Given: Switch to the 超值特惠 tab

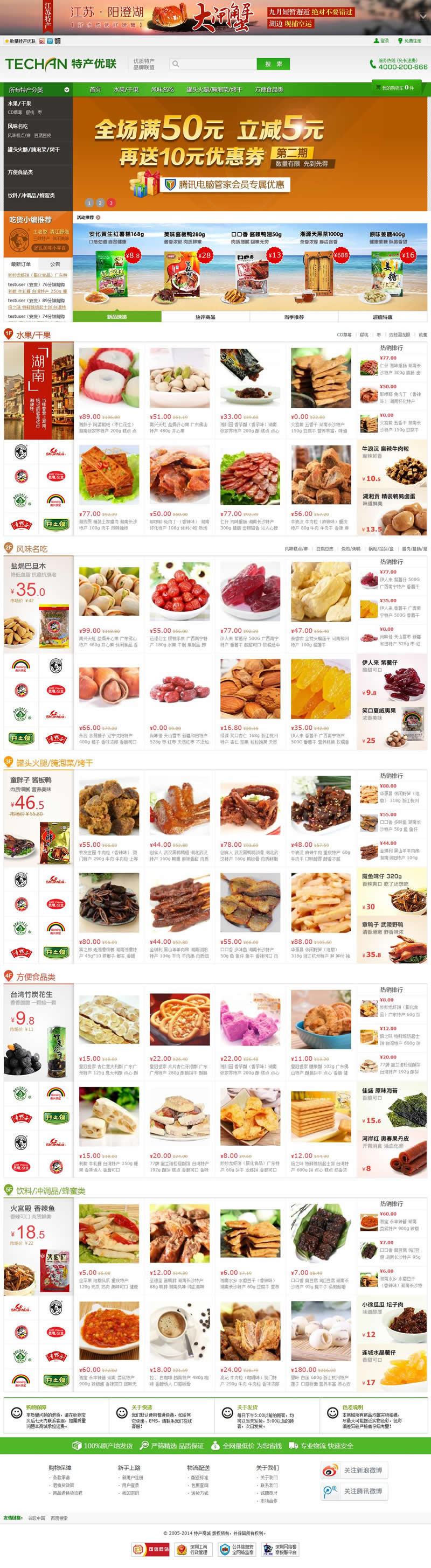Looking at the screenshot, I should click(x=383, y=317).
